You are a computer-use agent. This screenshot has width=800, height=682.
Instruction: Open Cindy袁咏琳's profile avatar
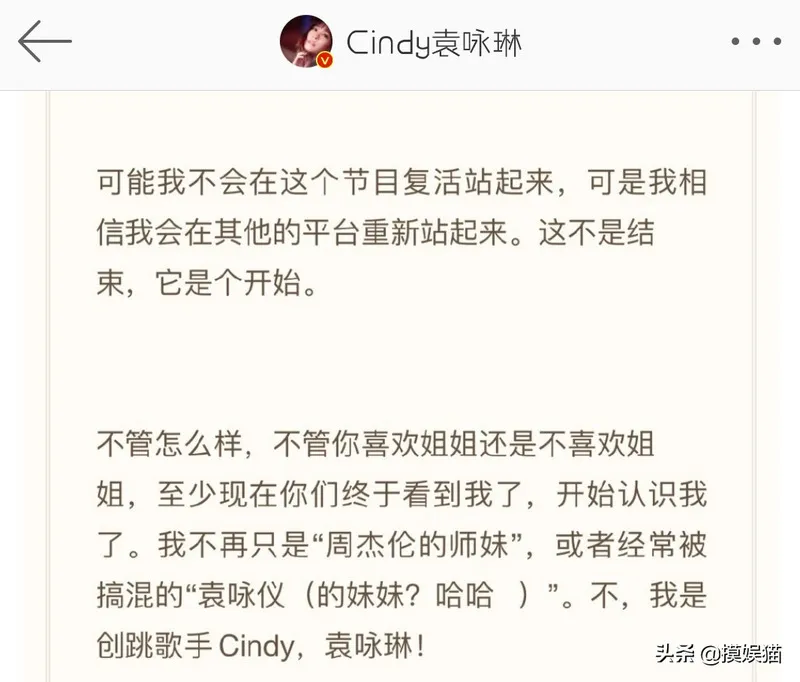tap(306, 42)
